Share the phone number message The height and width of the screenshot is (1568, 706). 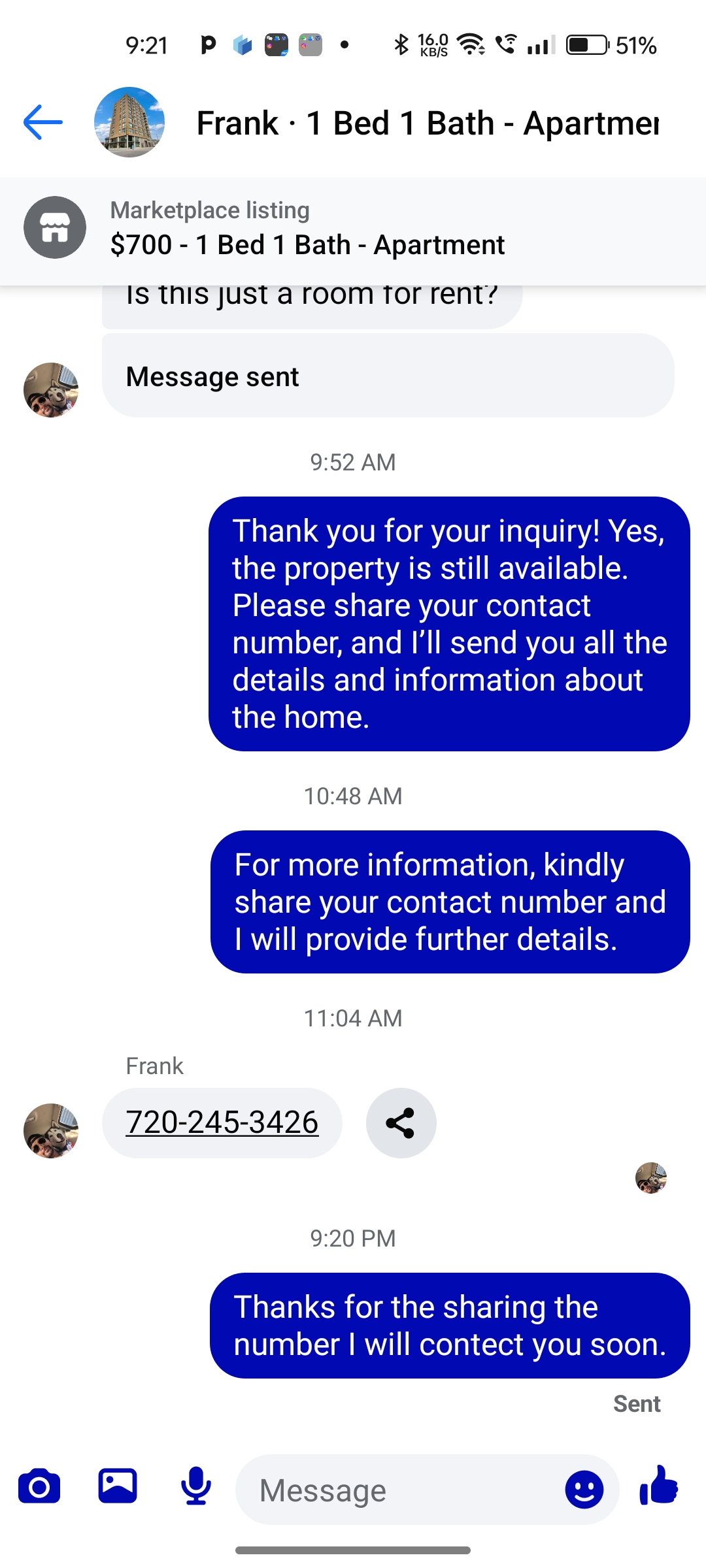pyautogui.click(x=401, y=1123)
